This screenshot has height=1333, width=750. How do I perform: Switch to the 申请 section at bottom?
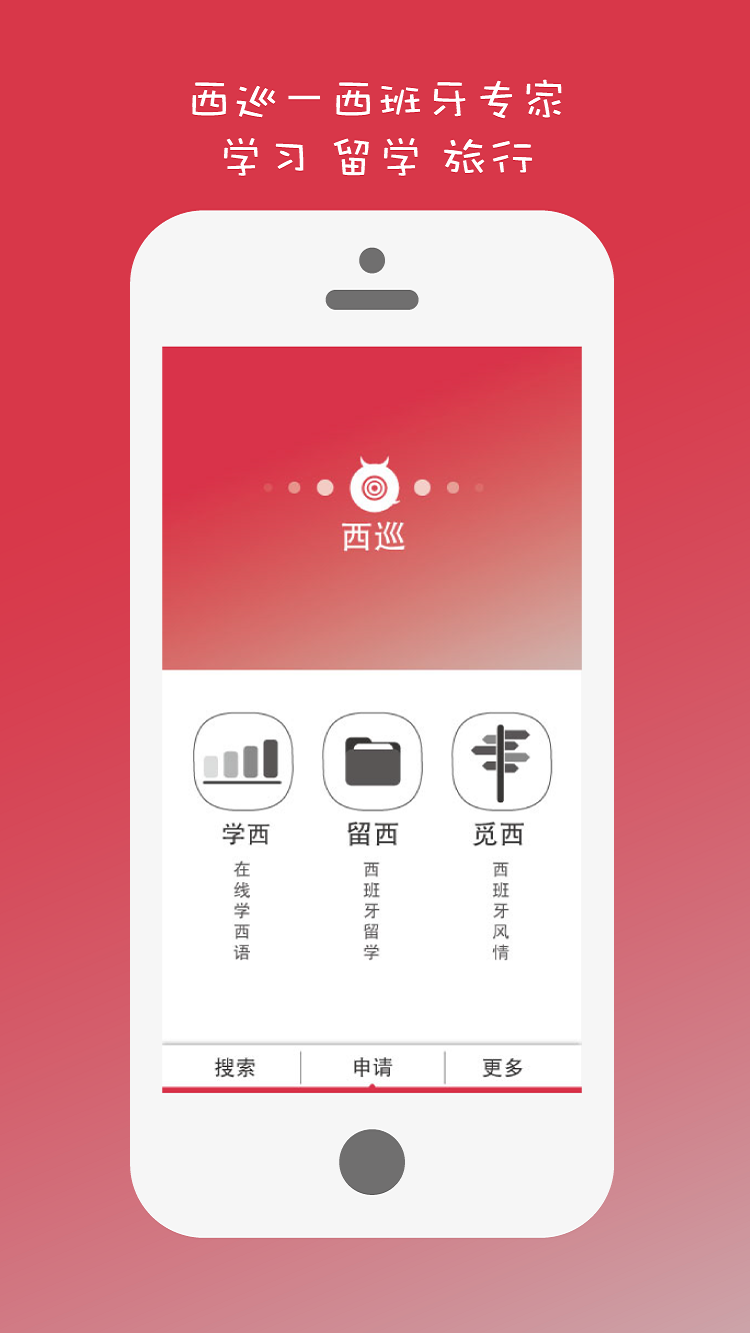click(372, 1067)
